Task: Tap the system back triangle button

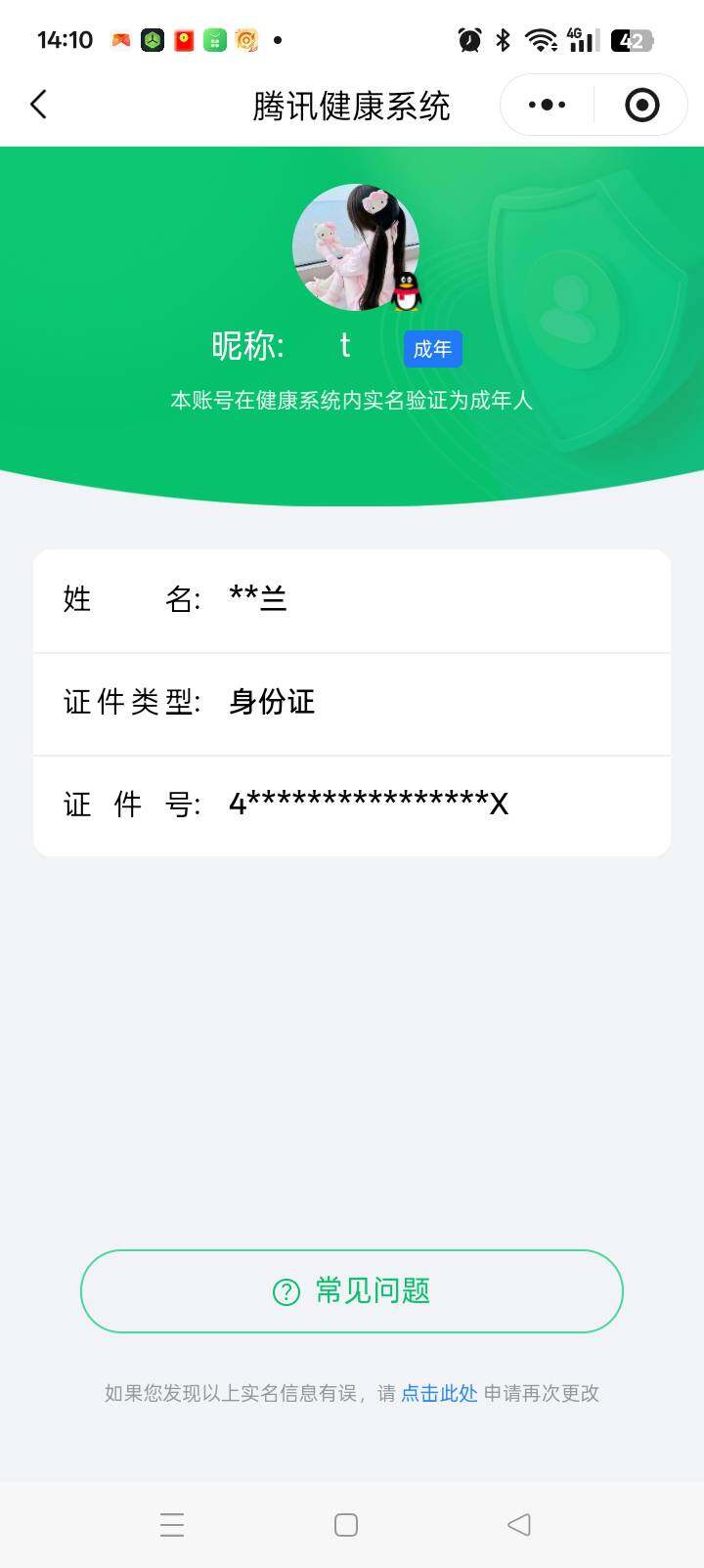Action: [x=519, y=1525]
